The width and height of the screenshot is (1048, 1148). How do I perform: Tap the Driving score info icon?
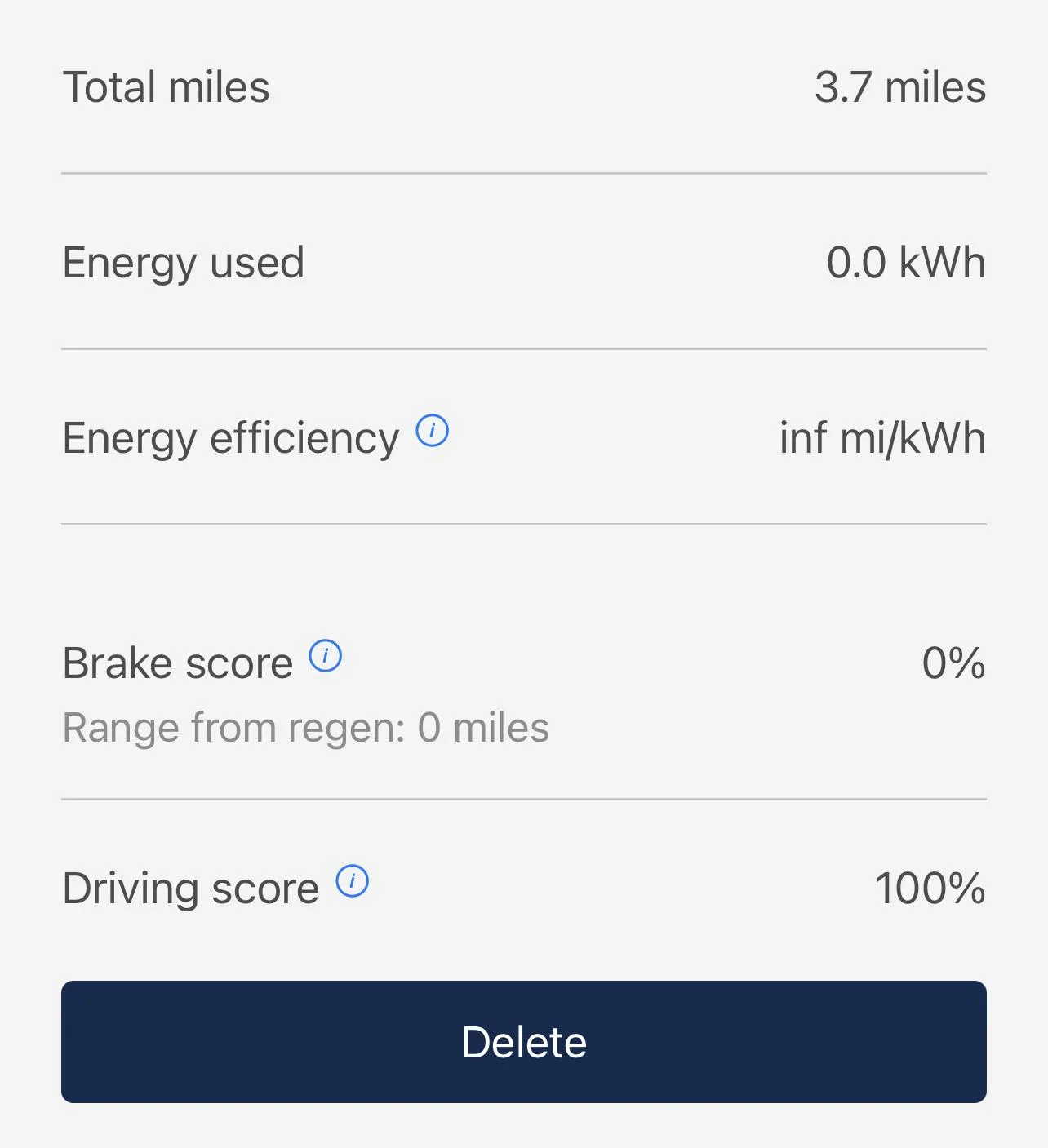[x=353, y=881]
